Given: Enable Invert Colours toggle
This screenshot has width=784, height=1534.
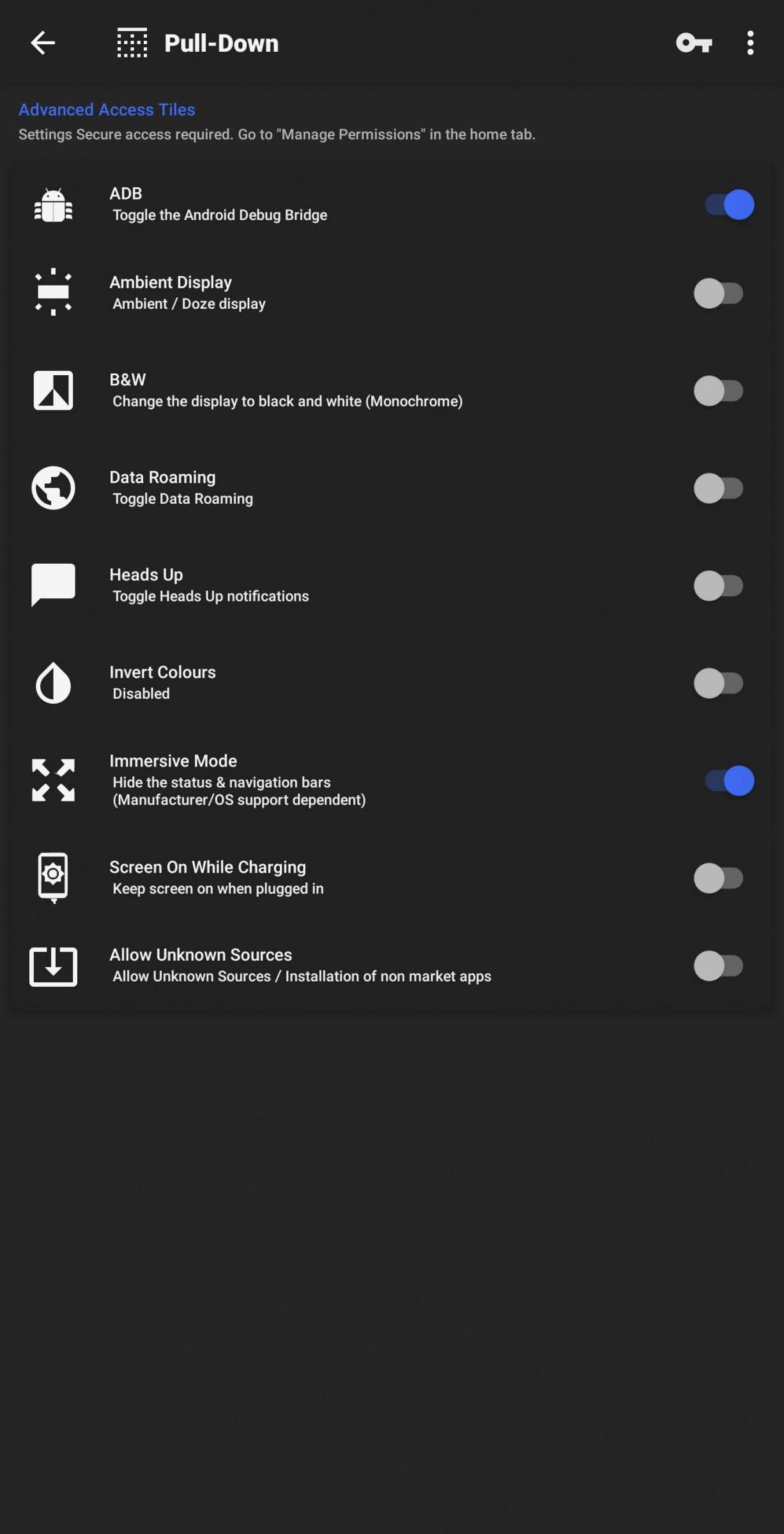Looking at the screenshot, I should point(719,683).
